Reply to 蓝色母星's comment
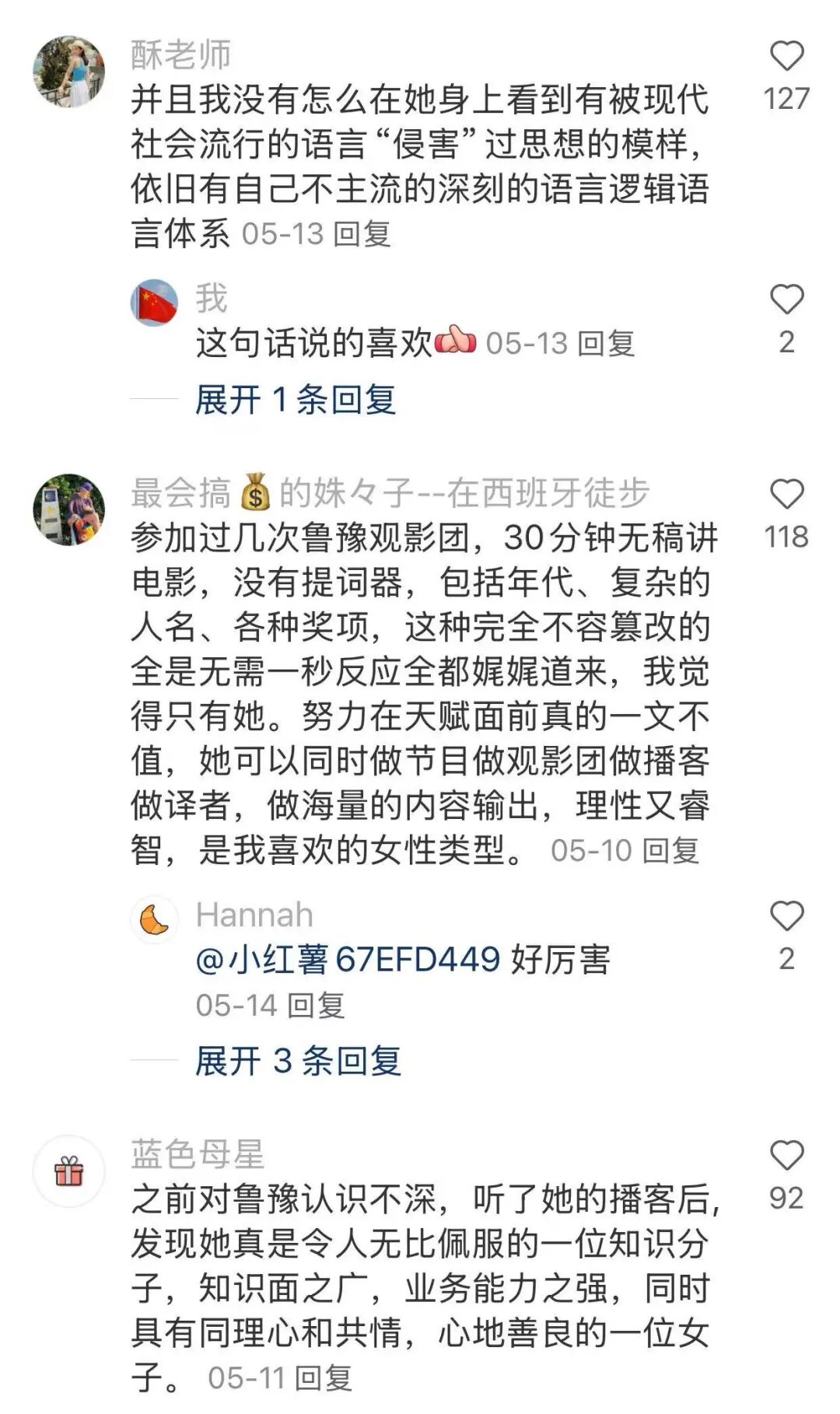The width and height of the screenshot is (840, 1414). pyautogui.click(x=324, y=1378)
